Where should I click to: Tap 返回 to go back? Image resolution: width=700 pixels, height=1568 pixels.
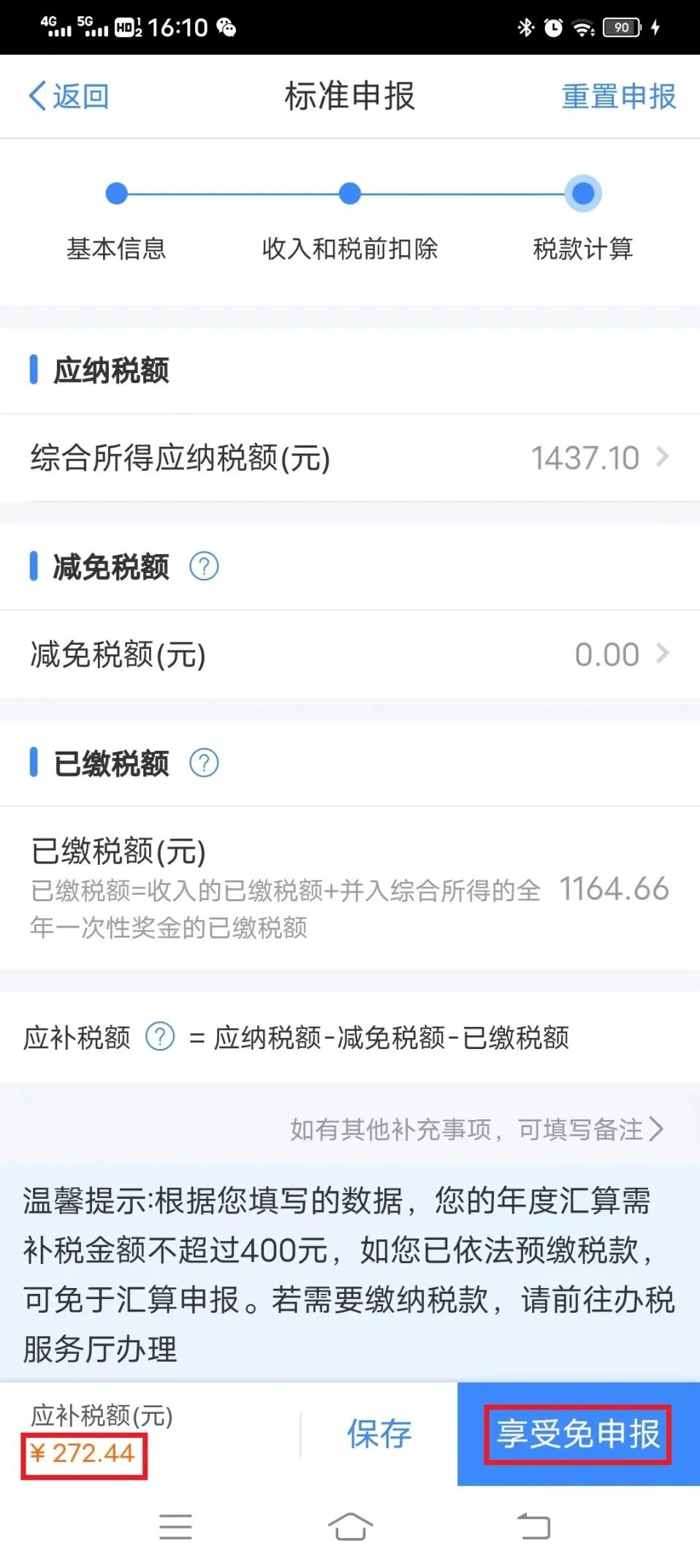pos(69,96)
